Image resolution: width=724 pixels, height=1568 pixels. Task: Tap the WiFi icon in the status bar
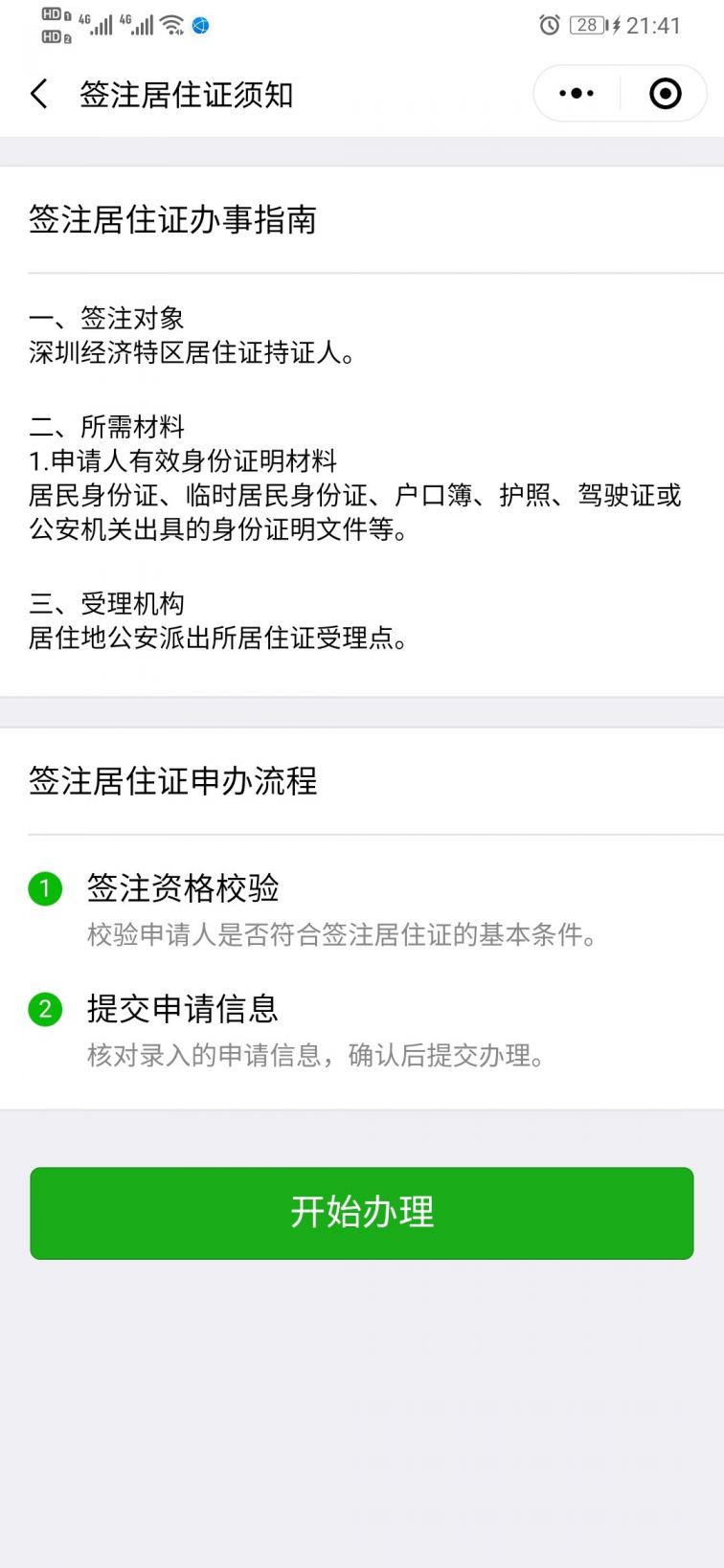click(x=170, y=25)
